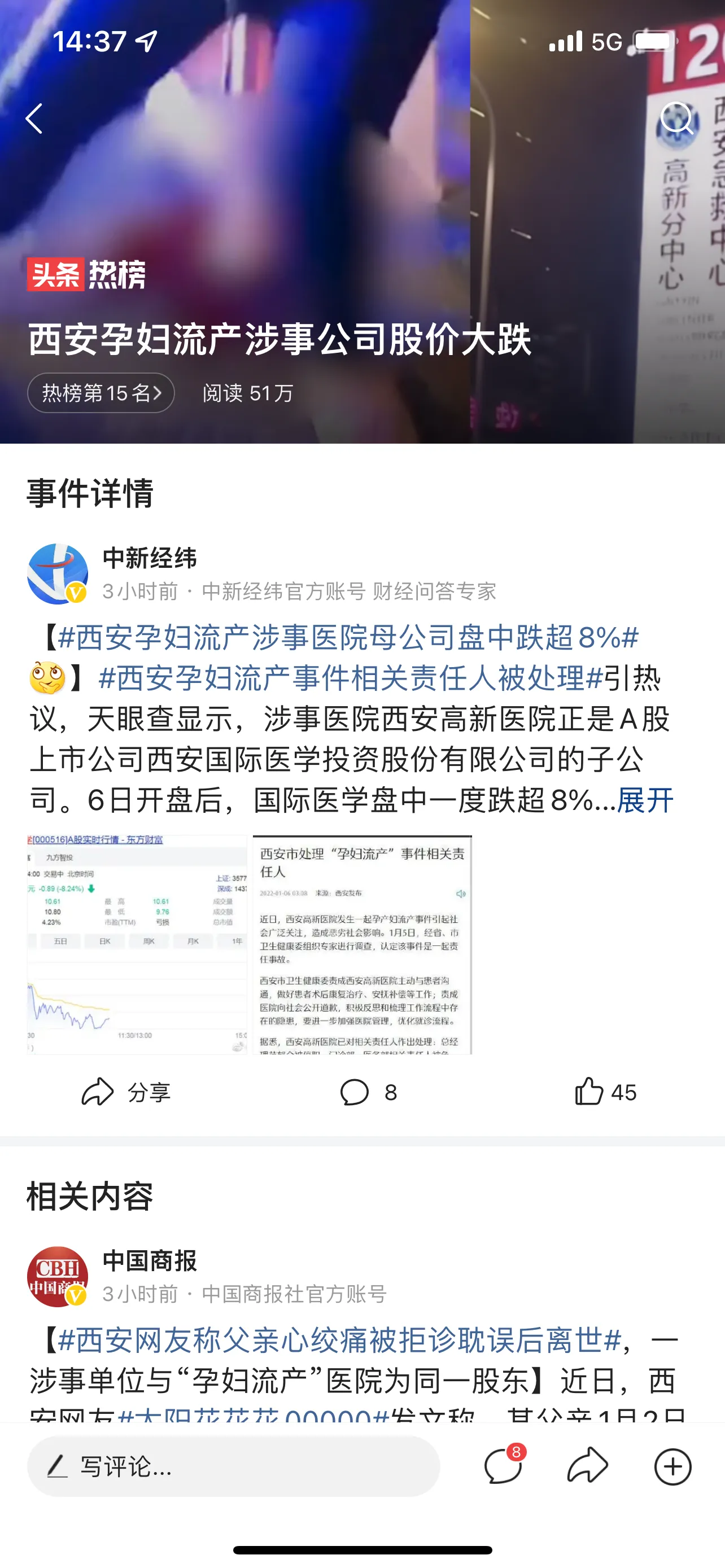Image resolution: width=725 pixels, height=1568 pixels.
Task: Open hashtag #西安孕妇流产事件相关责任人被处理#
Action: (x=351, y=678)
